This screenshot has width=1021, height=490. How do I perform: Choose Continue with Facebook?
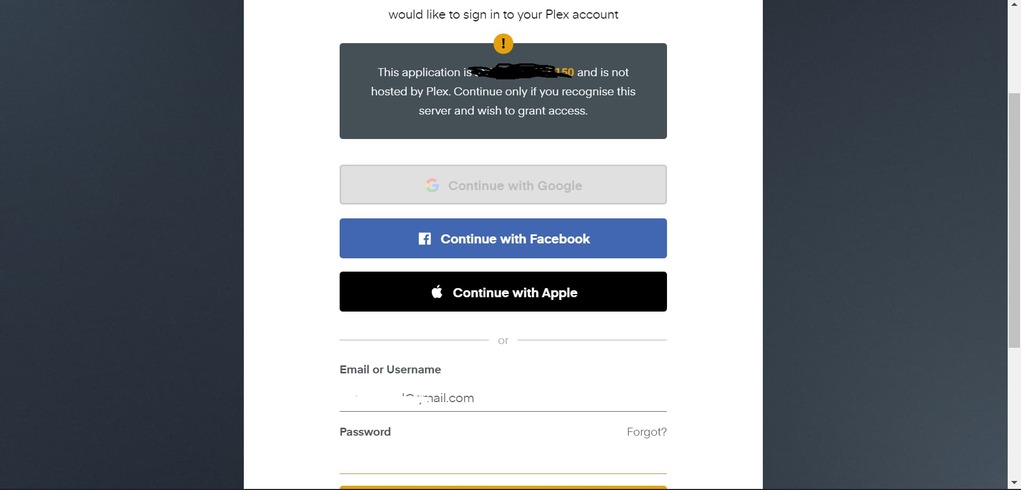pyautogui.click(x=503, y=239)
